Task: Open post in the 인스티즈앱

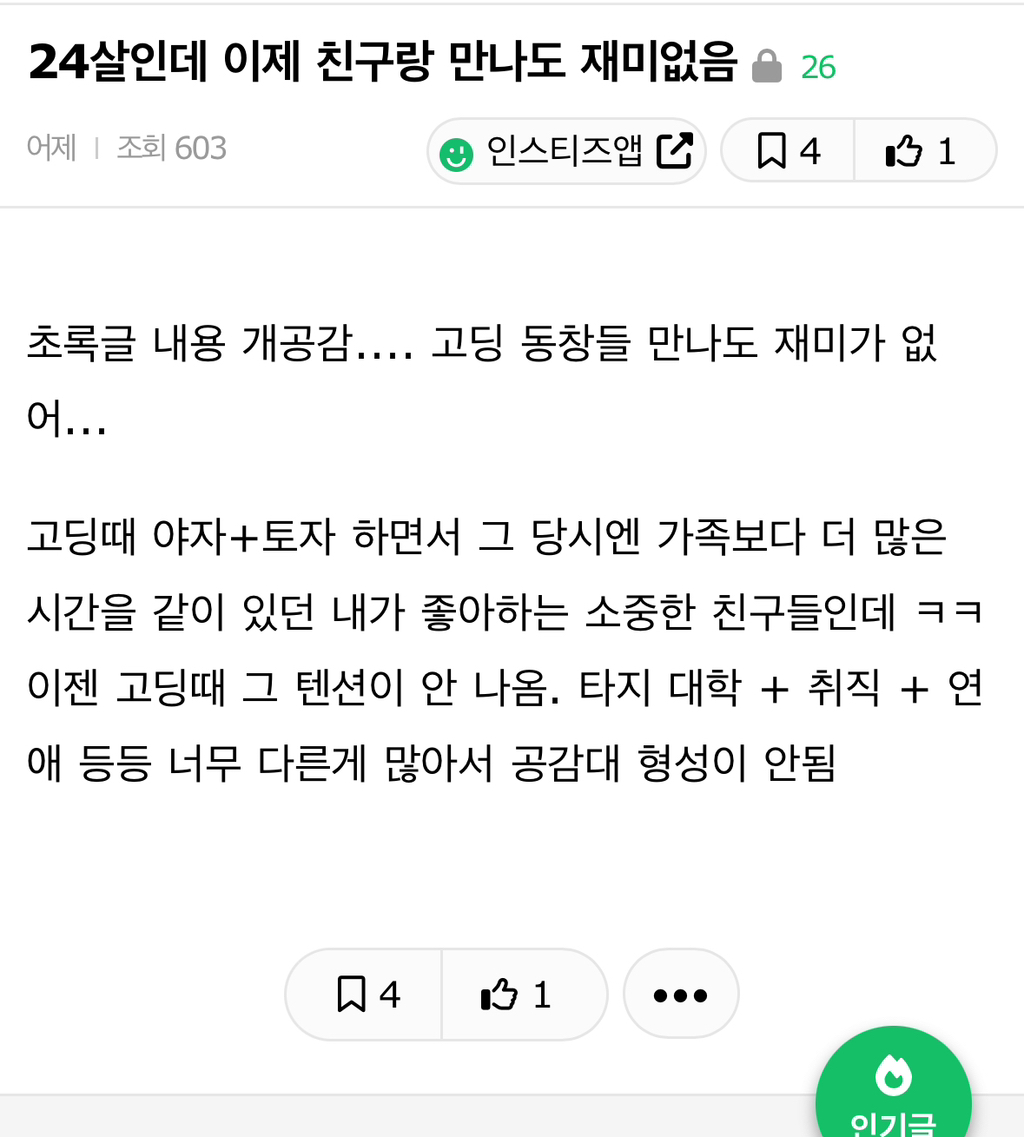Action: coord(566,152)
